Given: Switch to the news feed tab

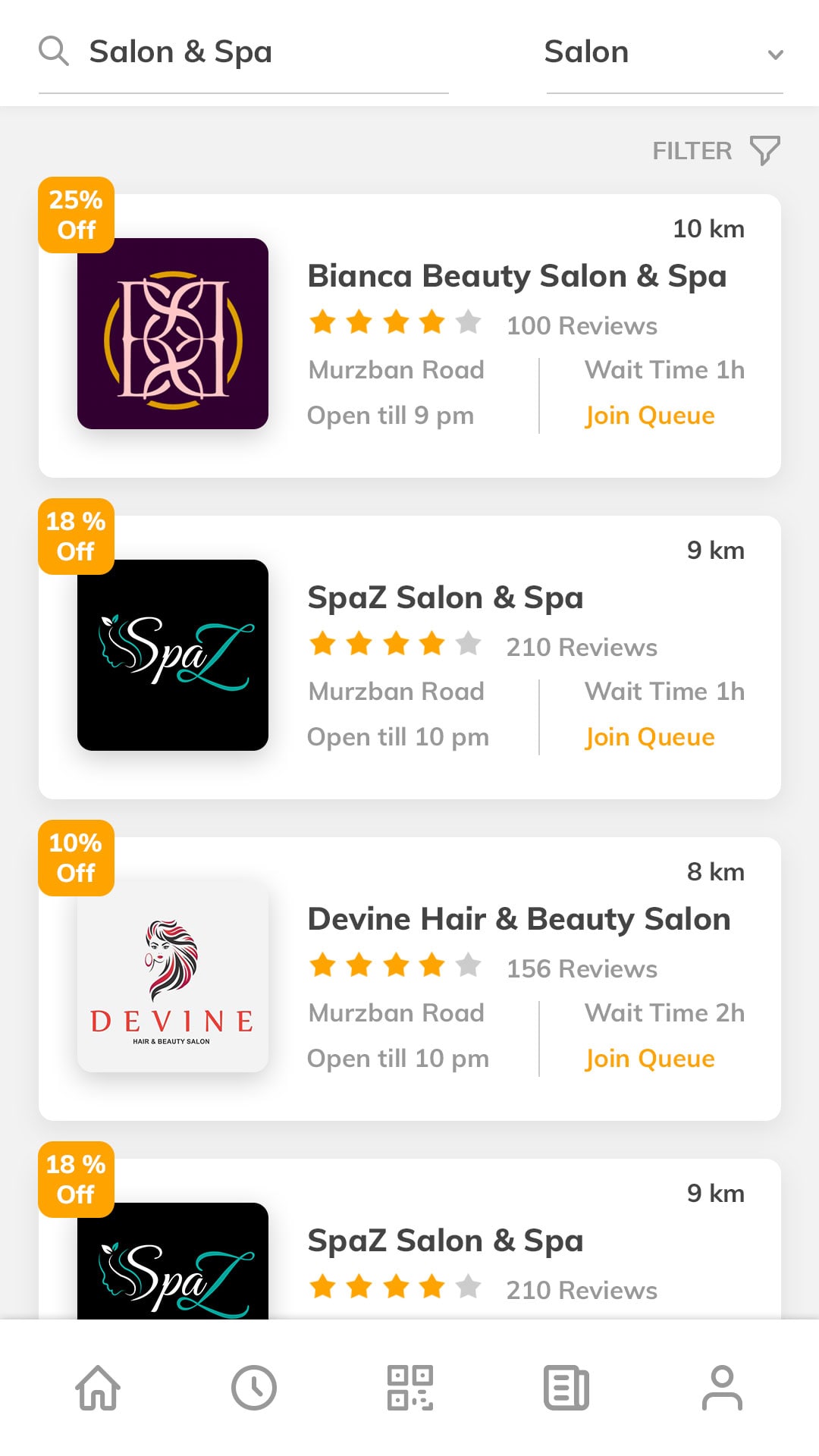Looking at the screenshot, I should coord(566,1388).
